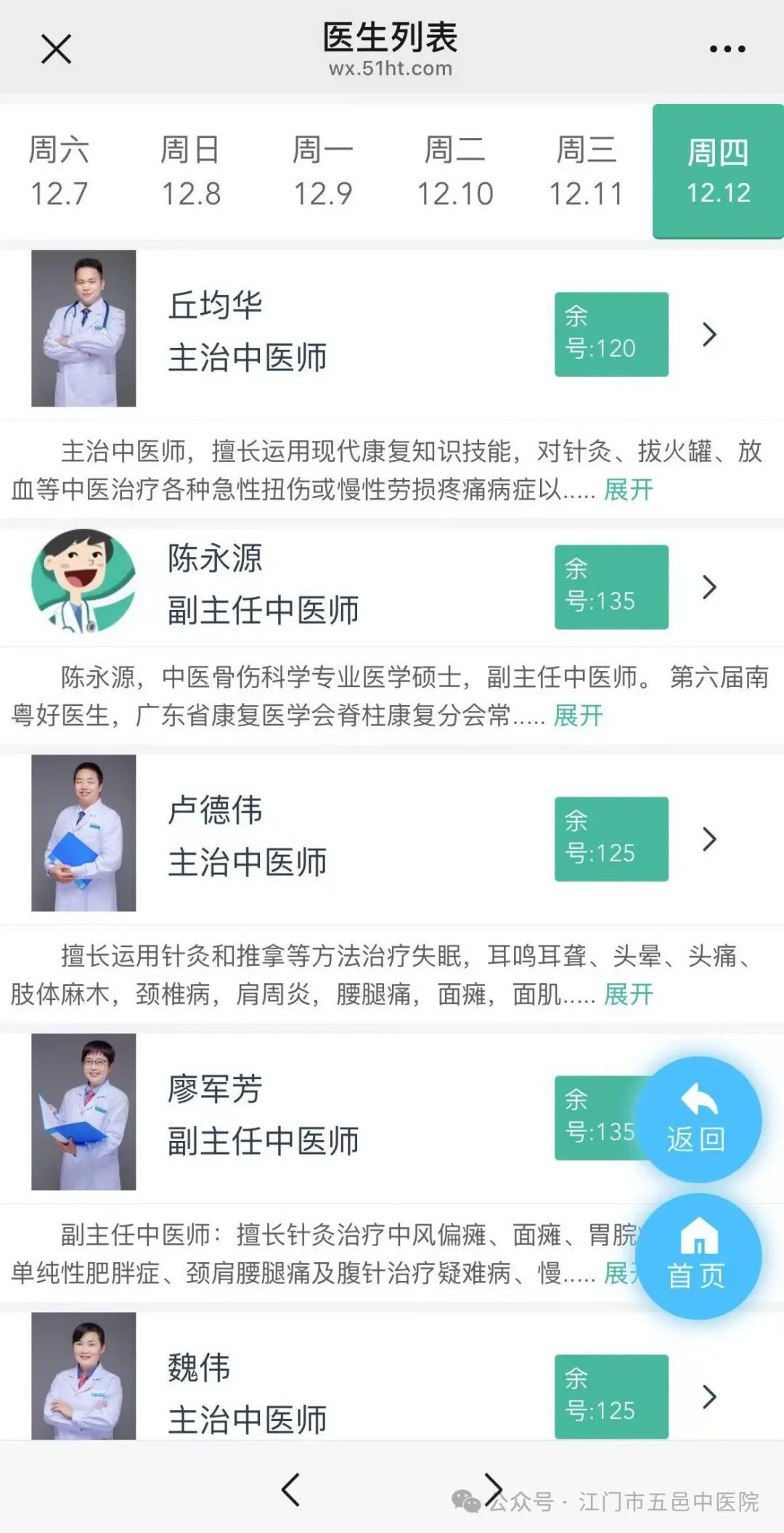Switch to 周一 12.9 schedule
Screen dimensions: 784x1533
coord(322,171)
